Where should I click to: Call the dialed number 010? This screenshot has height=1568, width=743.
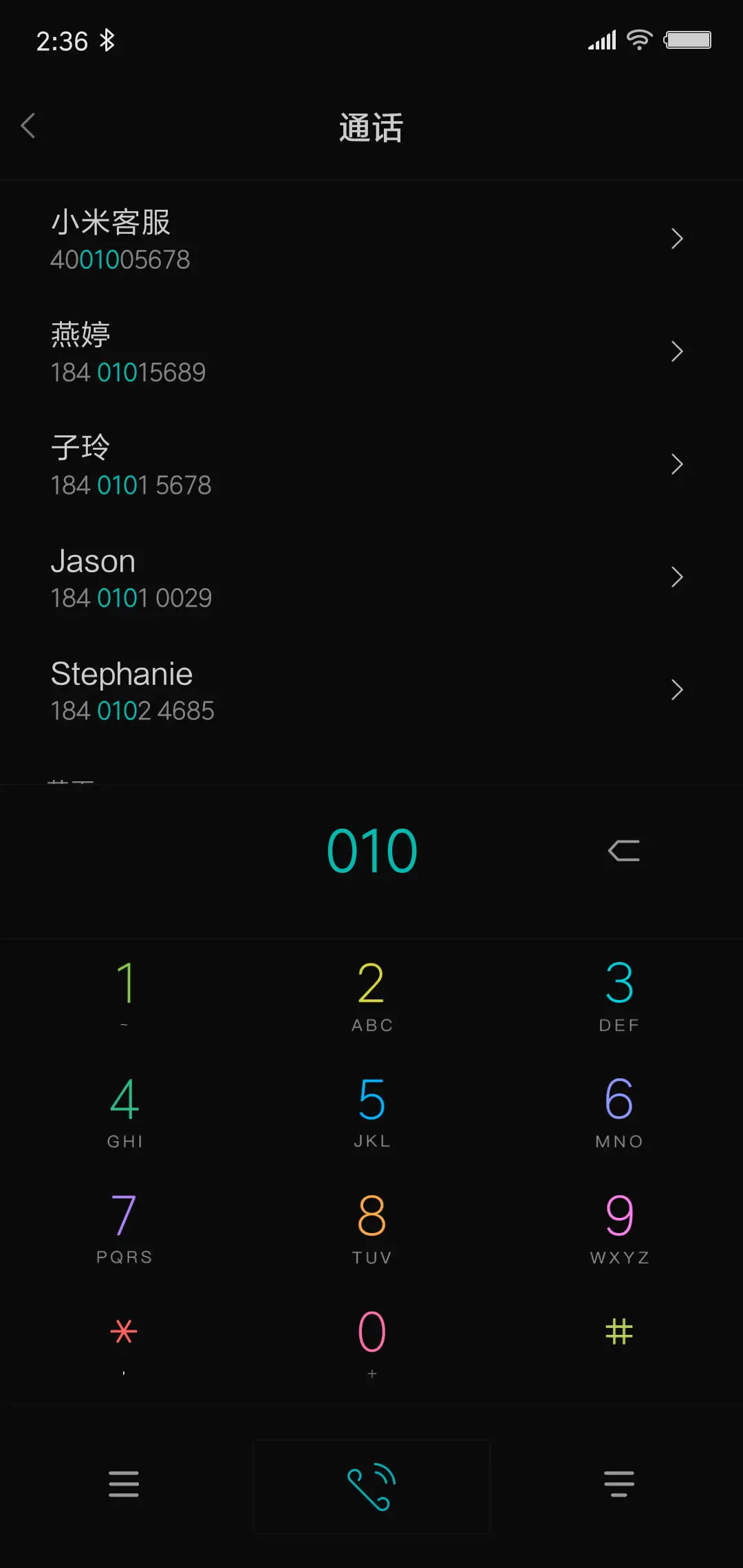point(371,1487)
